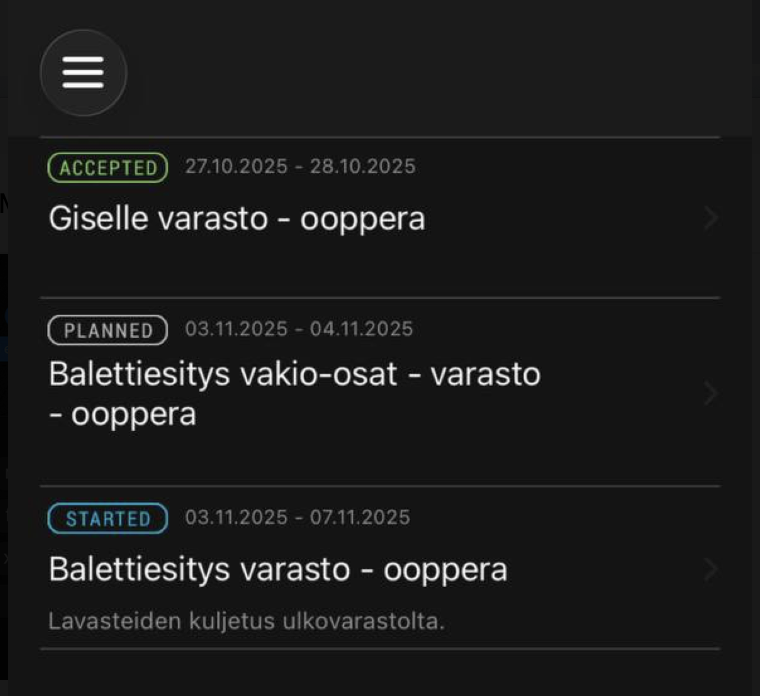This screenshot has width=760, height=696.
Task: Open the hamburger menu
Action: 83,72
